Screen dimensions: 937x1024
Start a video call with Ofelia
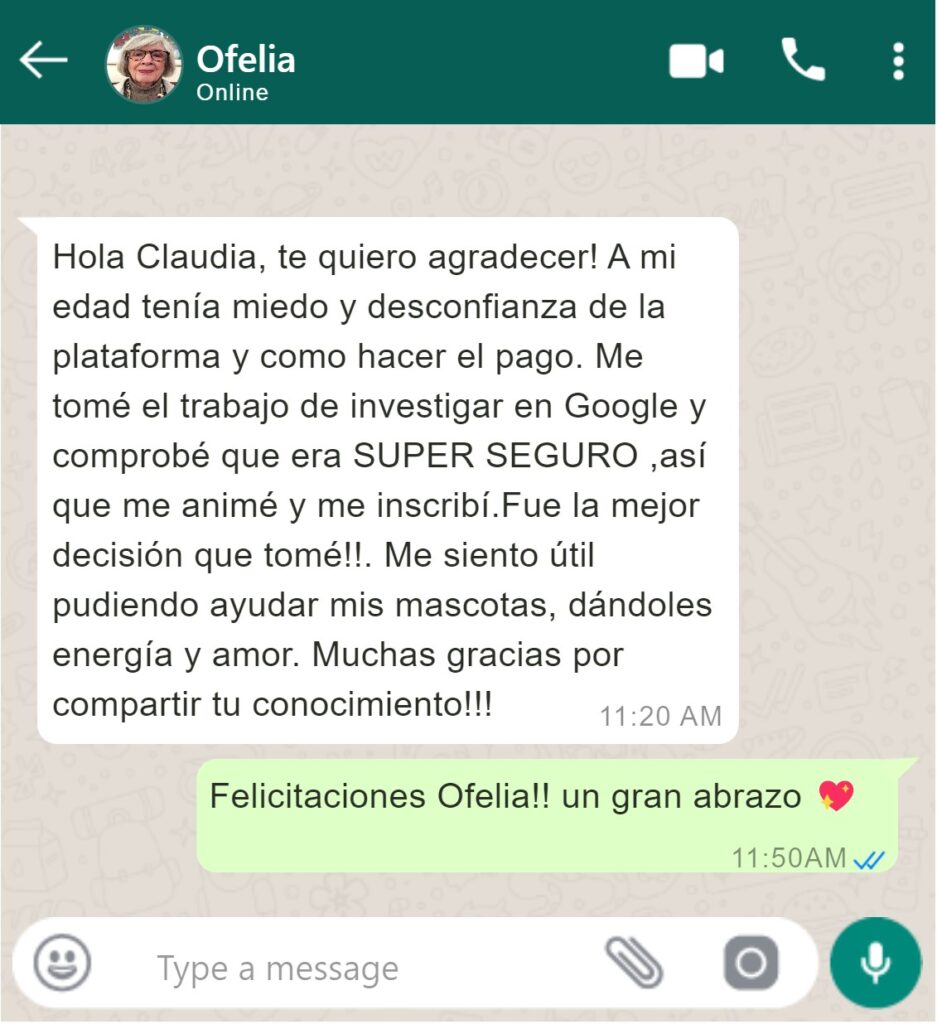695,61
